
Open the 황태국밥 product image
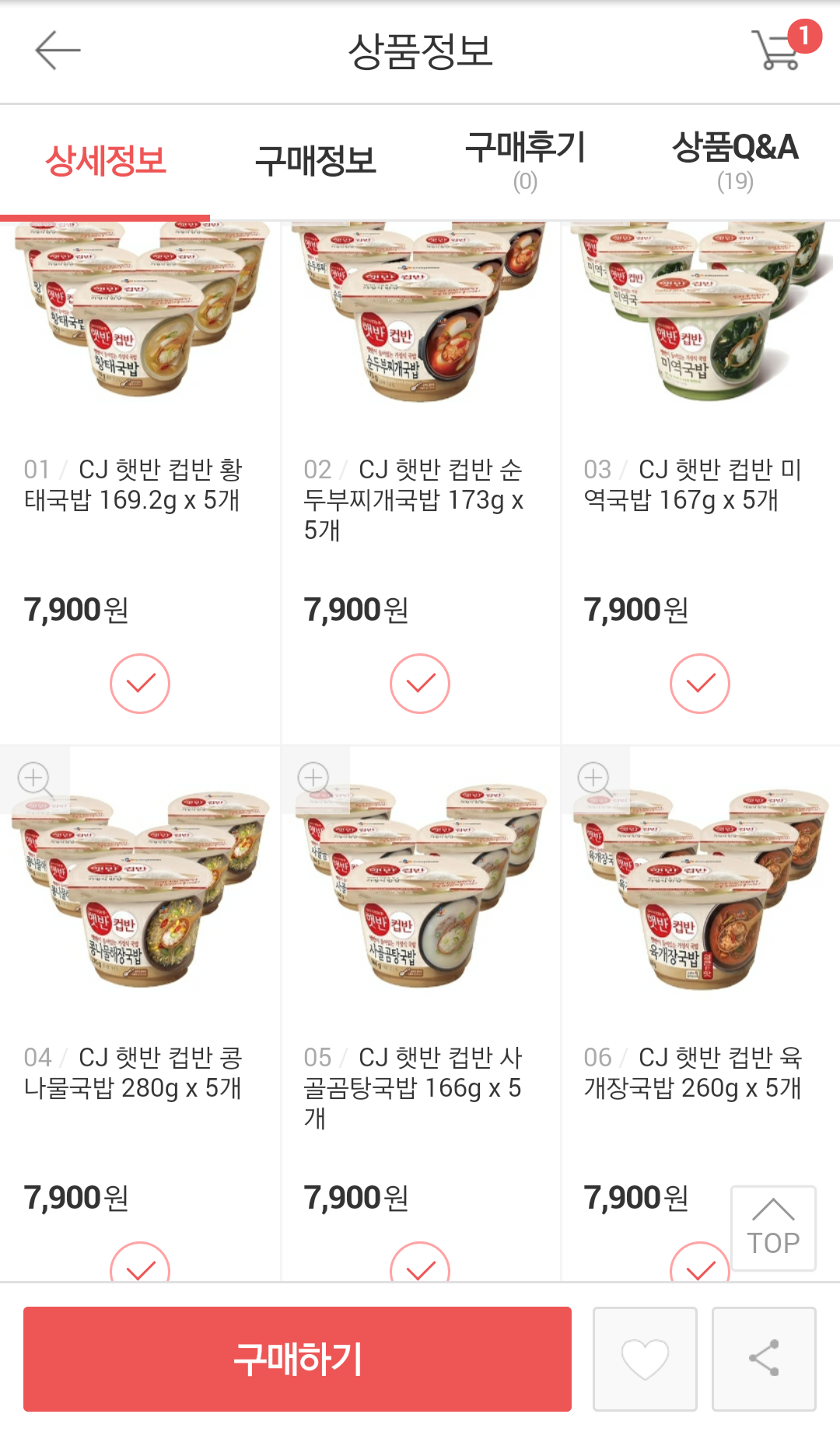click(140, 319)
